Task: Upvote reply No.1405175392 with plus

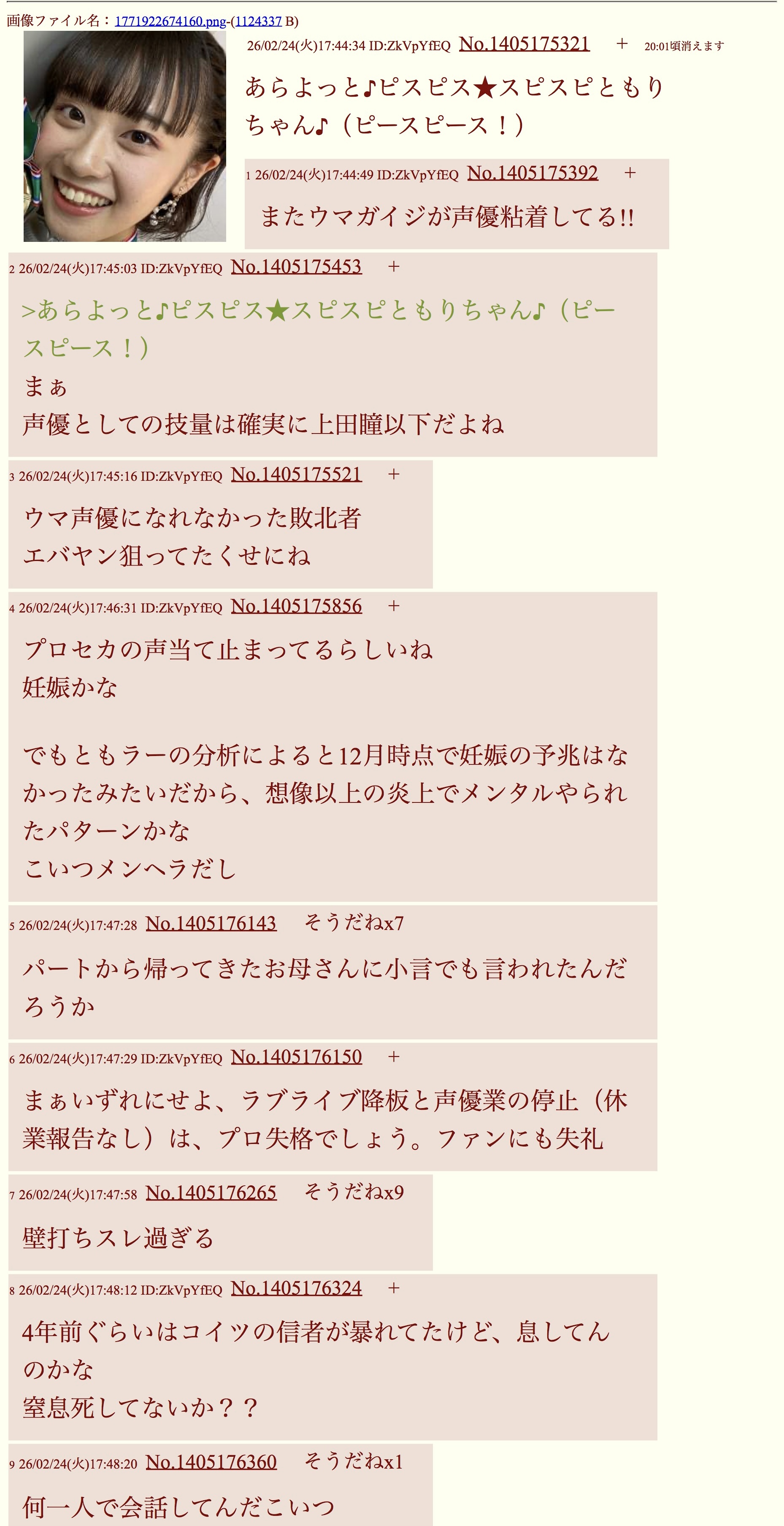Action: pyautogui.click(x=630, y=173)
